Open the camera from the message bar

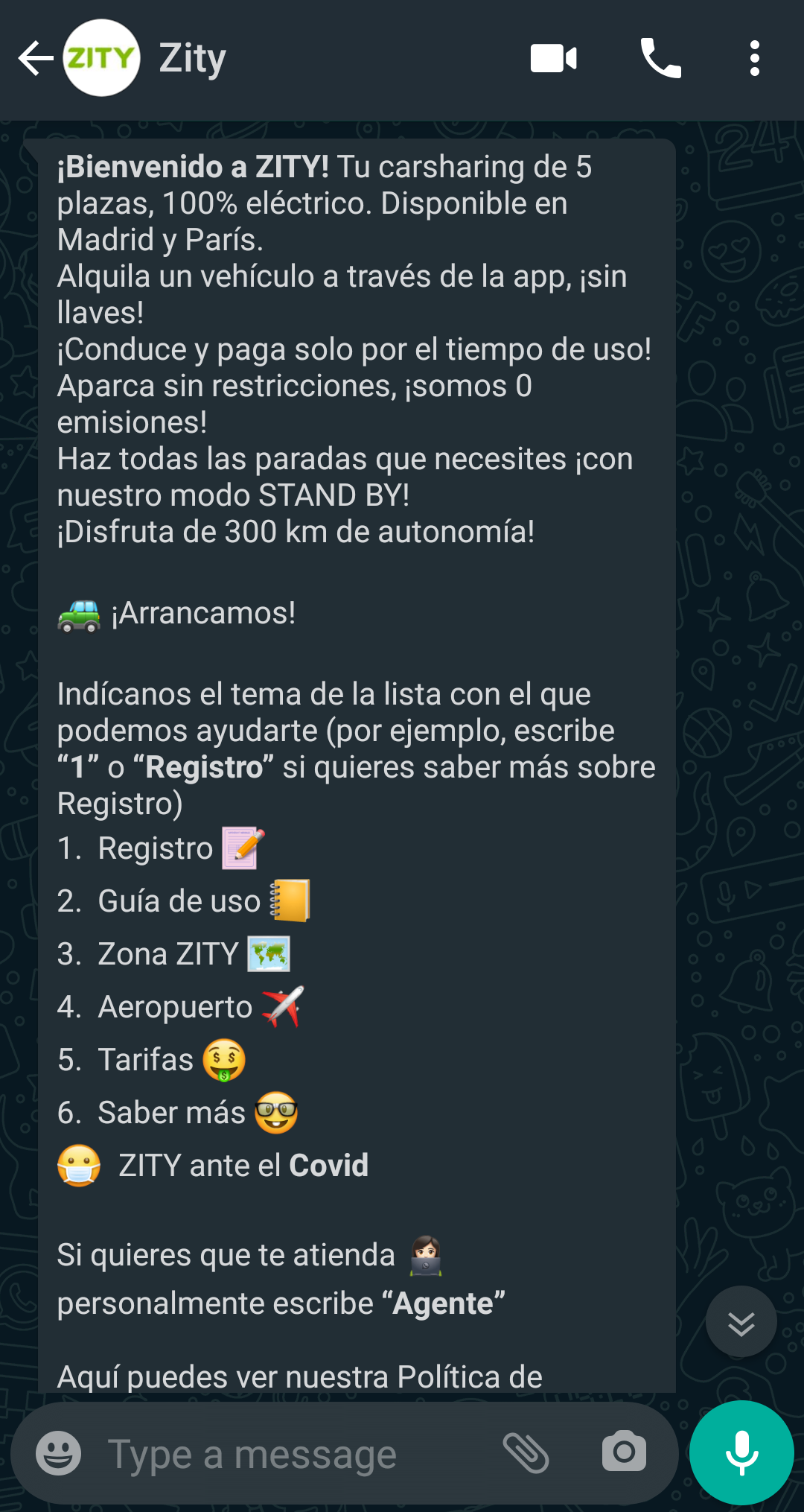tap(624, 1451)
